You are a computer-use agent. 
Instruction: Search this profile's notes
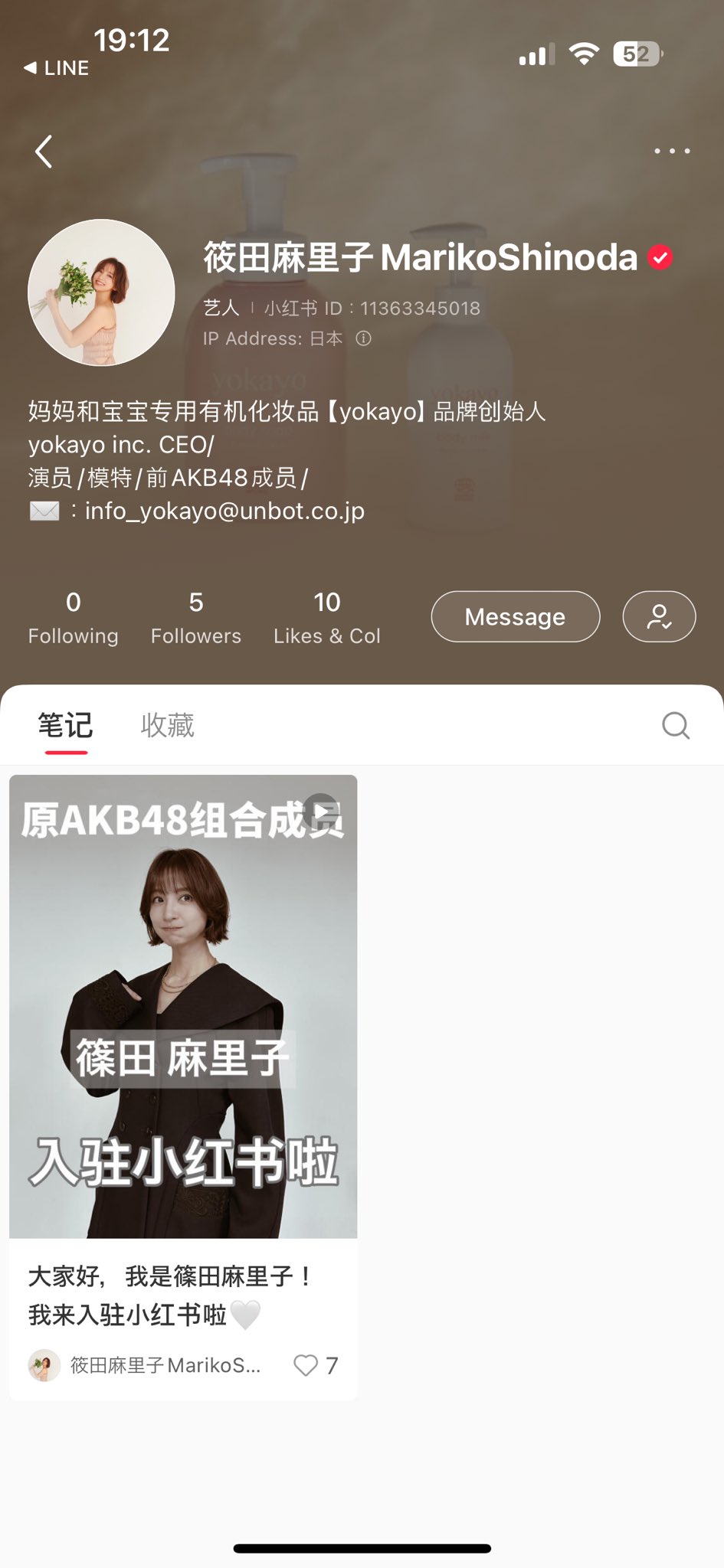(675, 725)
